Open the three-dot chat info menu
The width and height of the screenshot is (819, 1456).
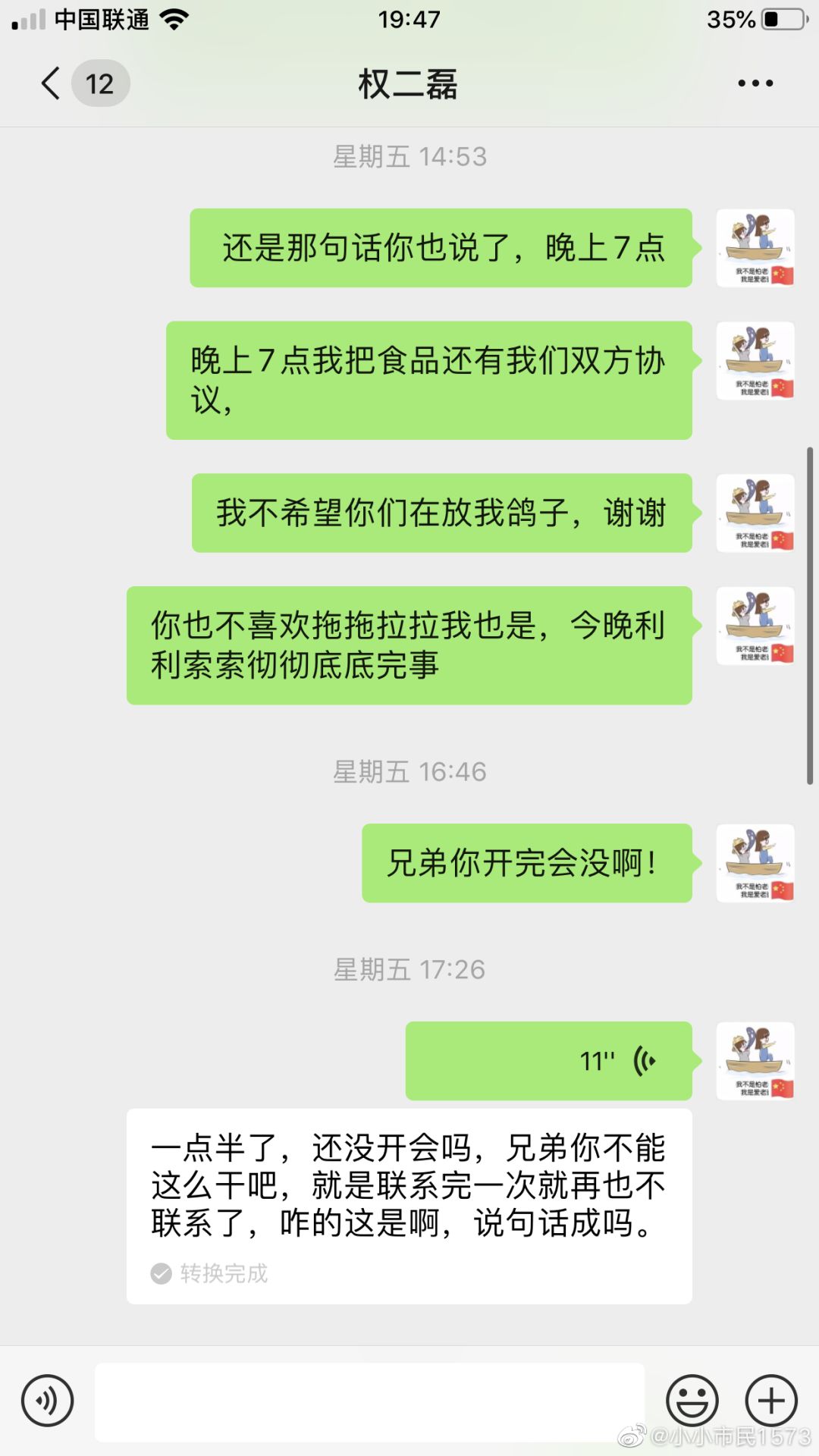pos(755,83)
